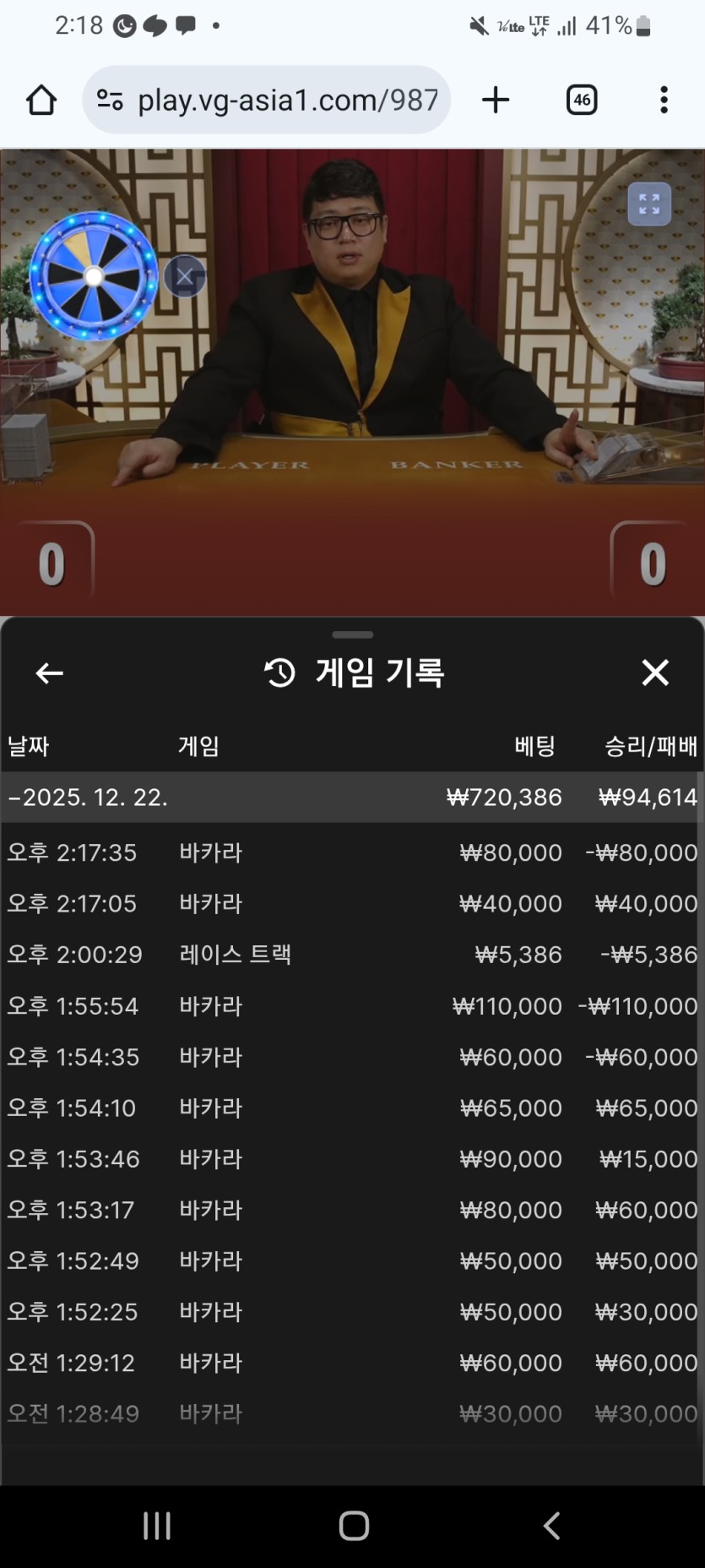Dismiss the spinning wheel widget
The height and width of the screenshot is (1568, 705).
185,276
